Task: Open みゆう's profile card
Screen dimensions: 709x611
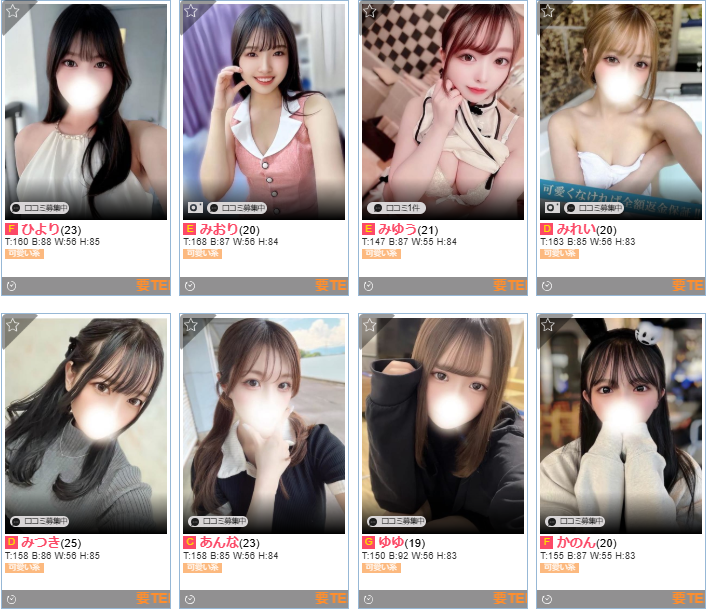Action: pyautogui.click(x=442, y=112)
